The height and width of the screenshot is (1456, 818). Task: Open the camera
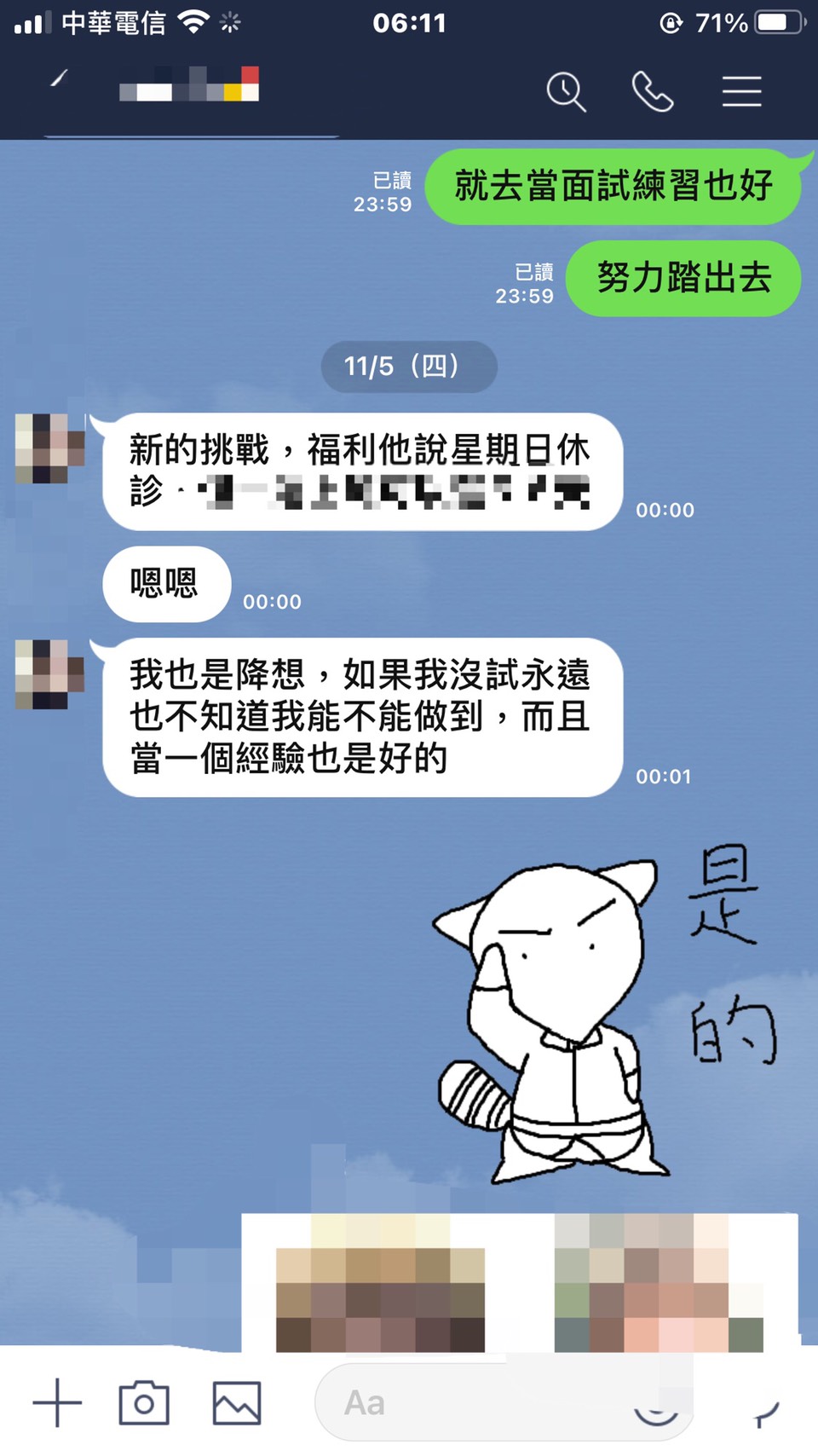click(144, 1402)
